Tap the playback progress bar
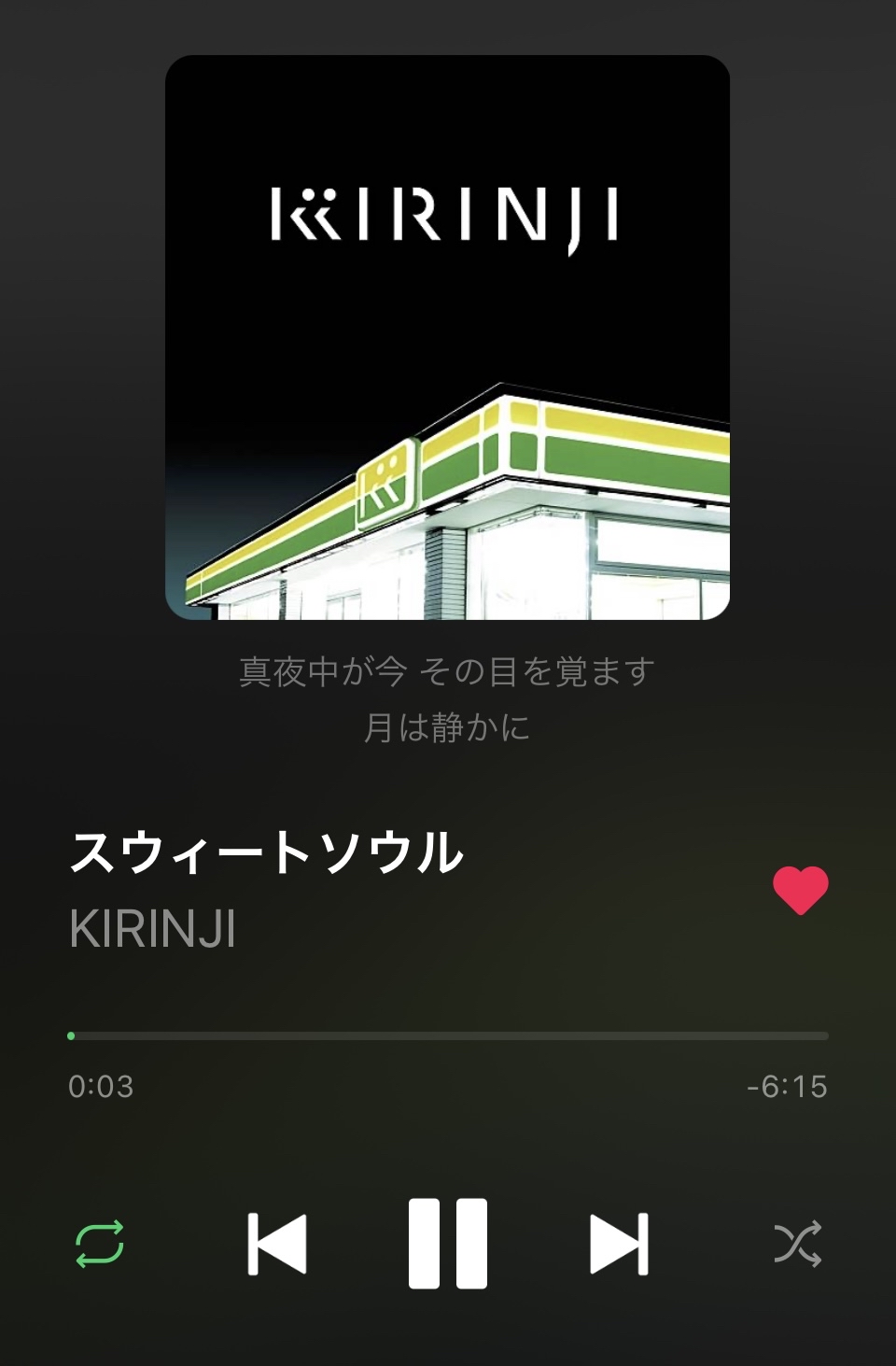Viewport: 896px width, 1366px height. click(448, 1035)
